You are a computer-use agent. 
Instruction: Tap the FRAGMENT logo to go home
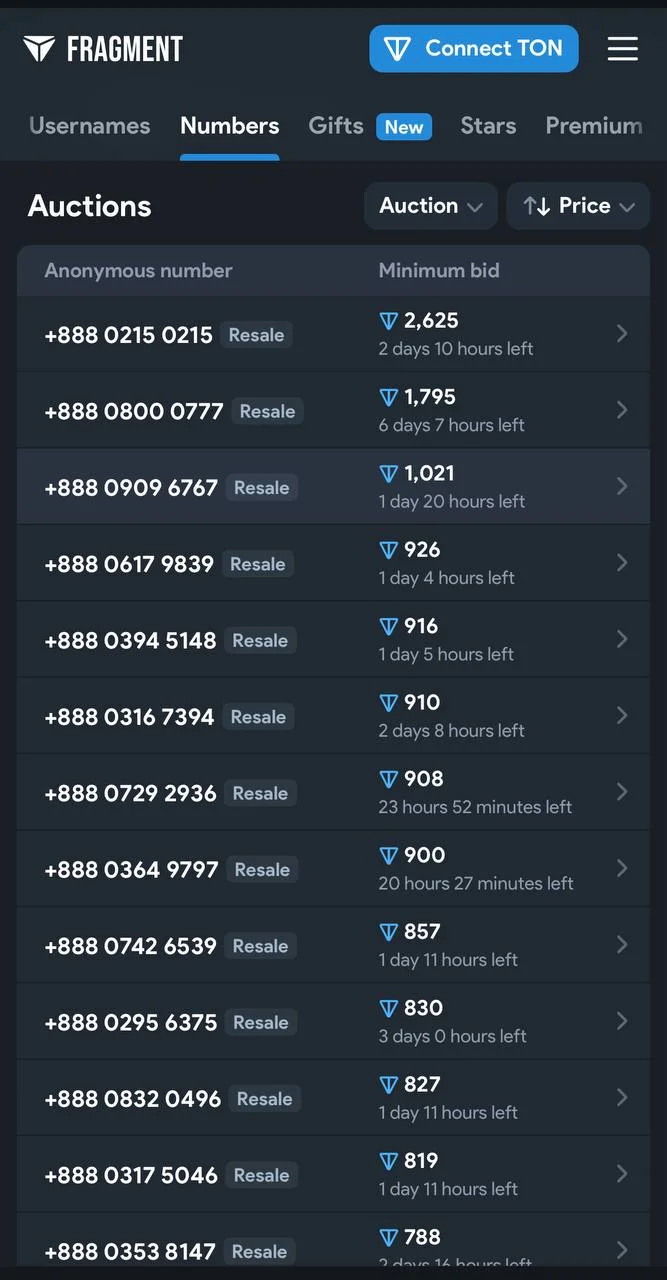(103, 48)
